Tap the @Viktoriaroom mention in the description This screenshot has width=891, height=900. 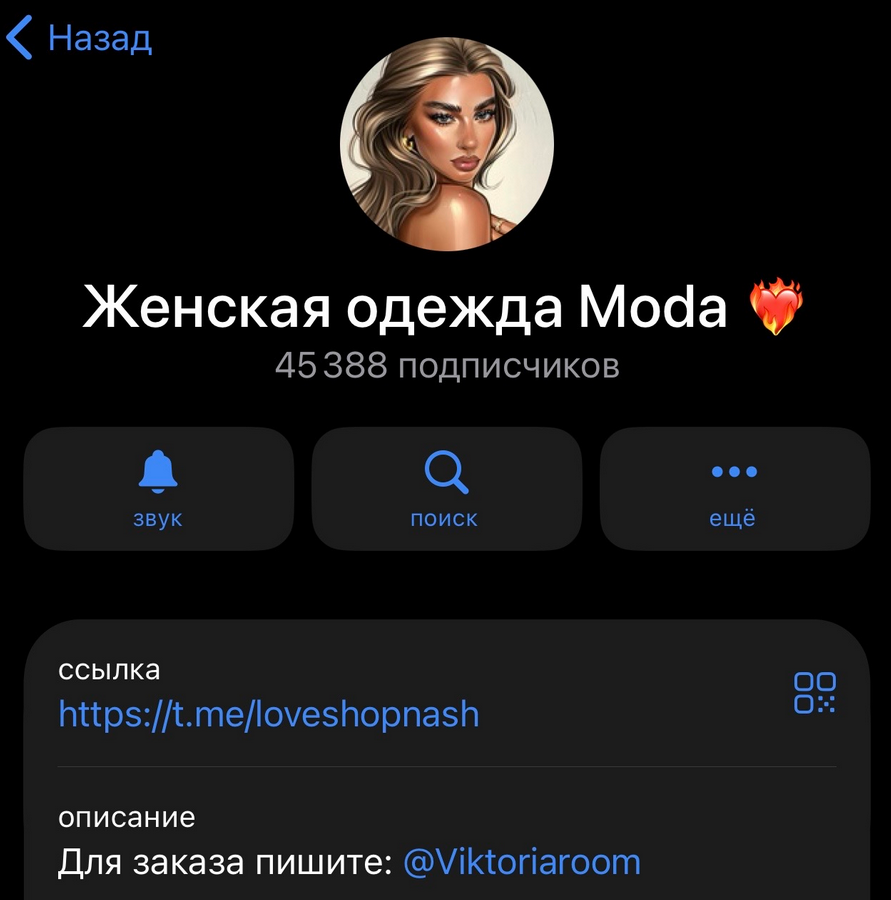[x=523, y=861]
